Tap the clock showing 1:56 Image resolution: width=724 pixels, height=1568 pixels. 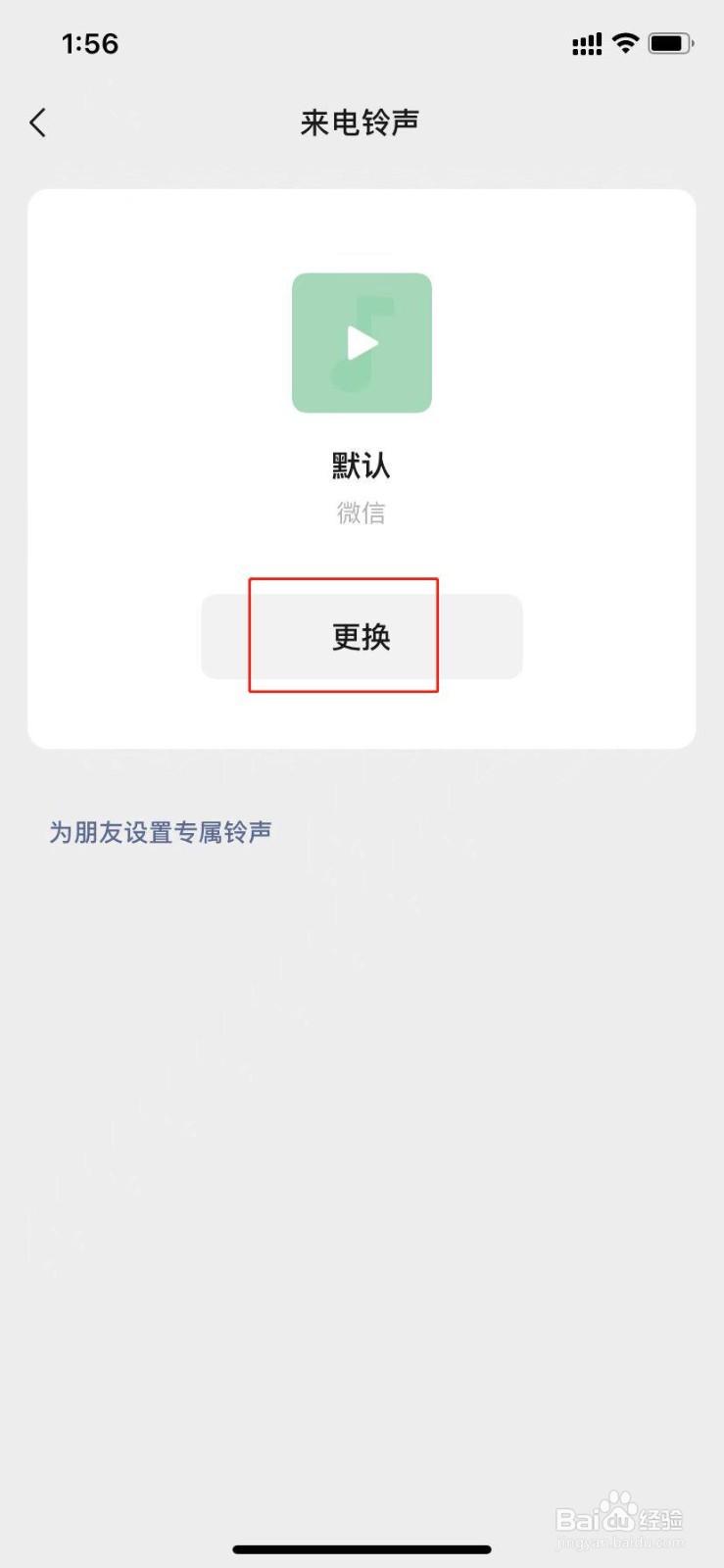90,43
